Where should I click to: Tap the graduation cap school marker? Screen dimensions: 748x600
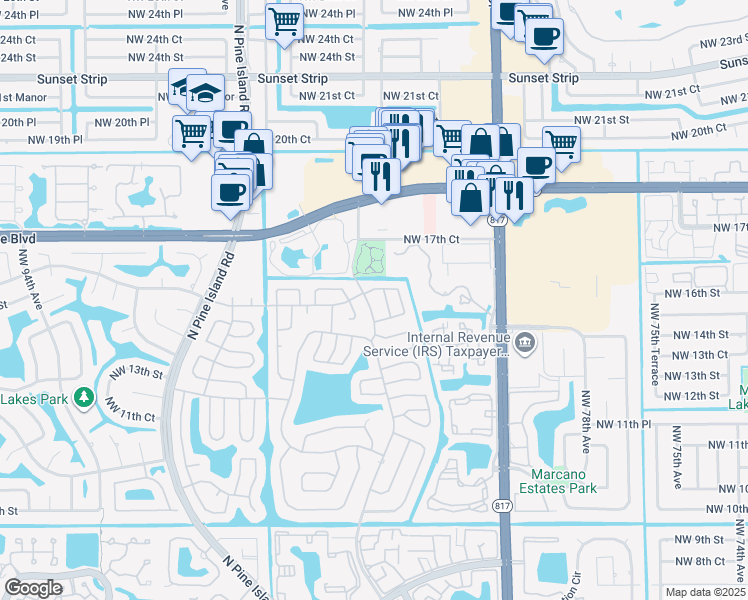point(205,93)
